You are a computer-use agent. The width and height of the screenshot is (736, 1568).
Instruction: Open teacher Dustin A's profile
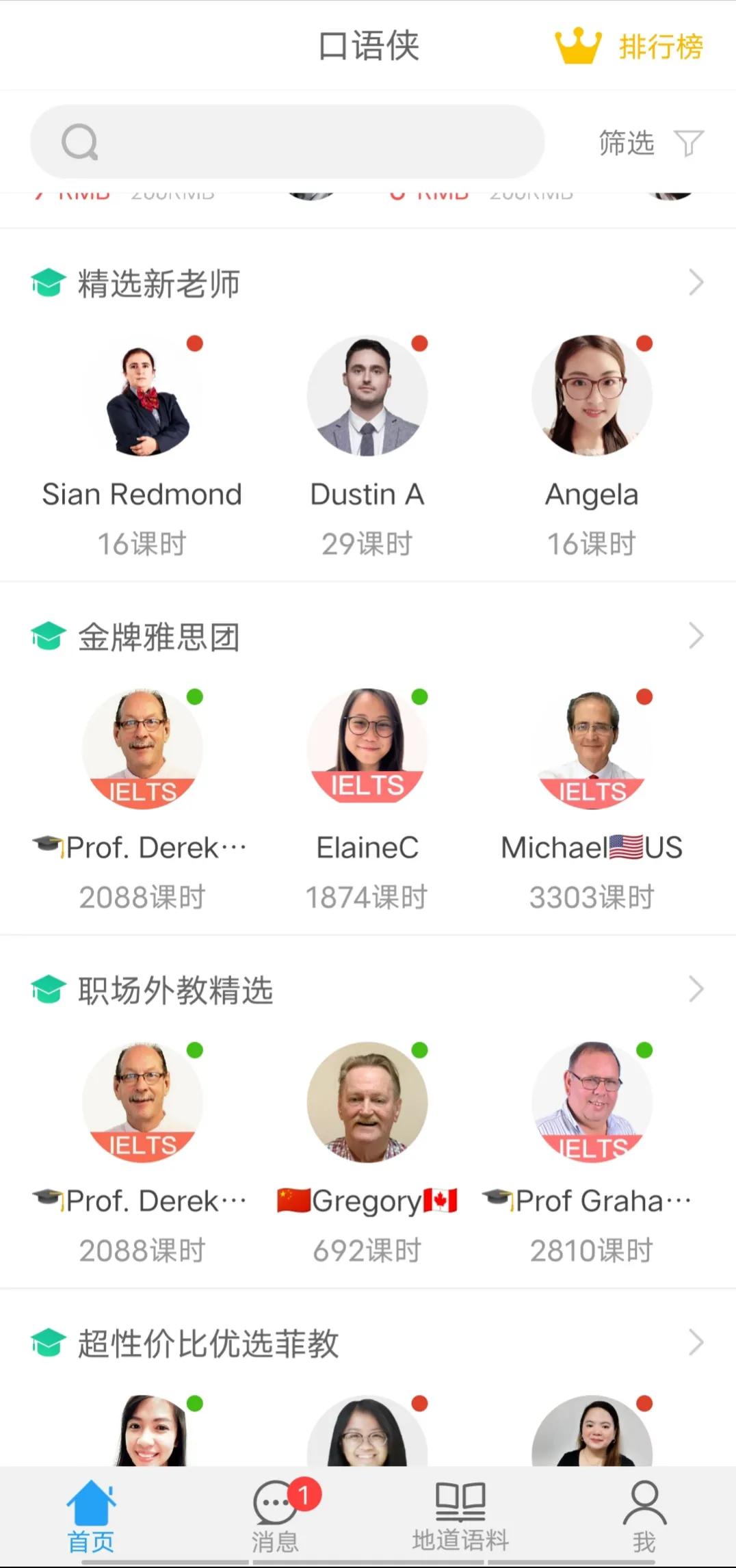[367, 395]
